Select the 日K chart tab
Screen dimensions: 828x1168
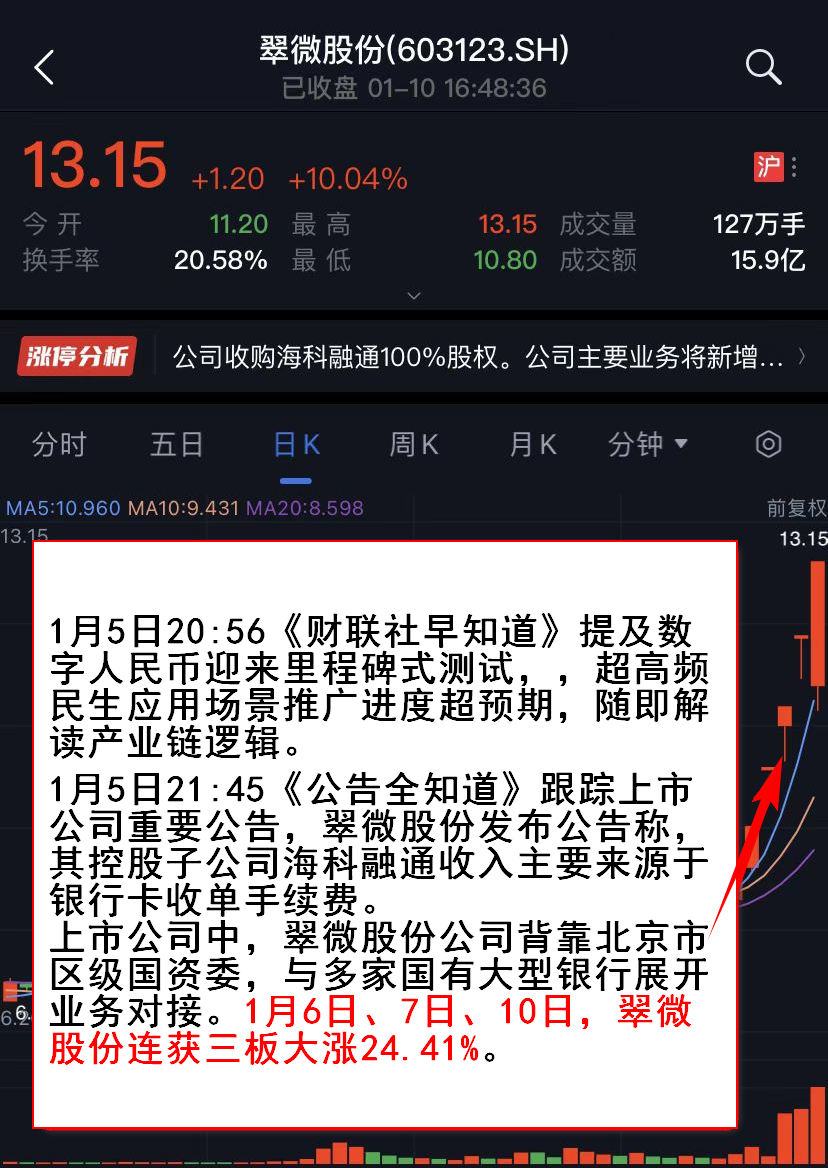tap(296, 444)
